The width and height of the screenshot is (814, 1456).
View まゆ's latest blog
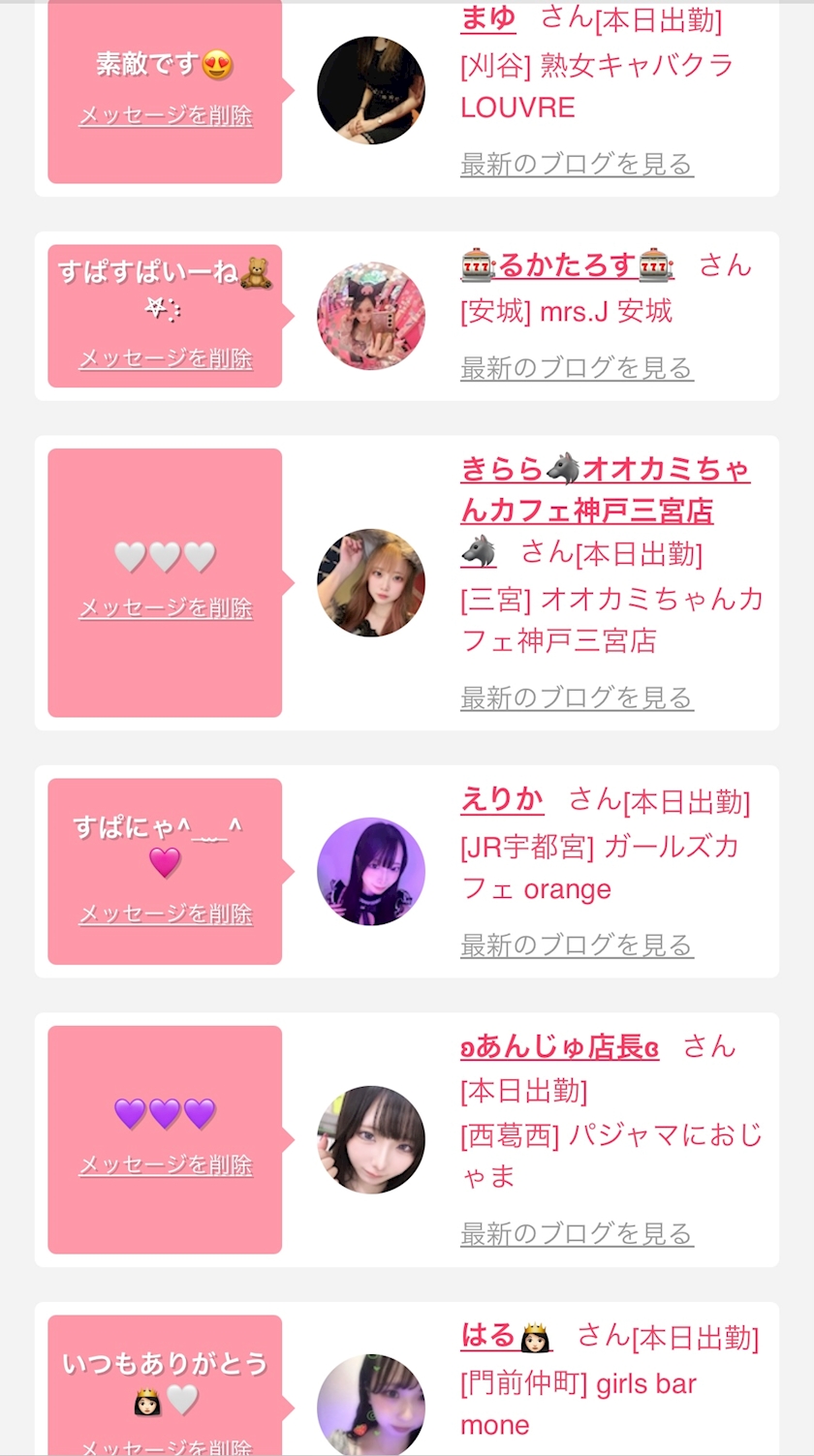[577, 164]
